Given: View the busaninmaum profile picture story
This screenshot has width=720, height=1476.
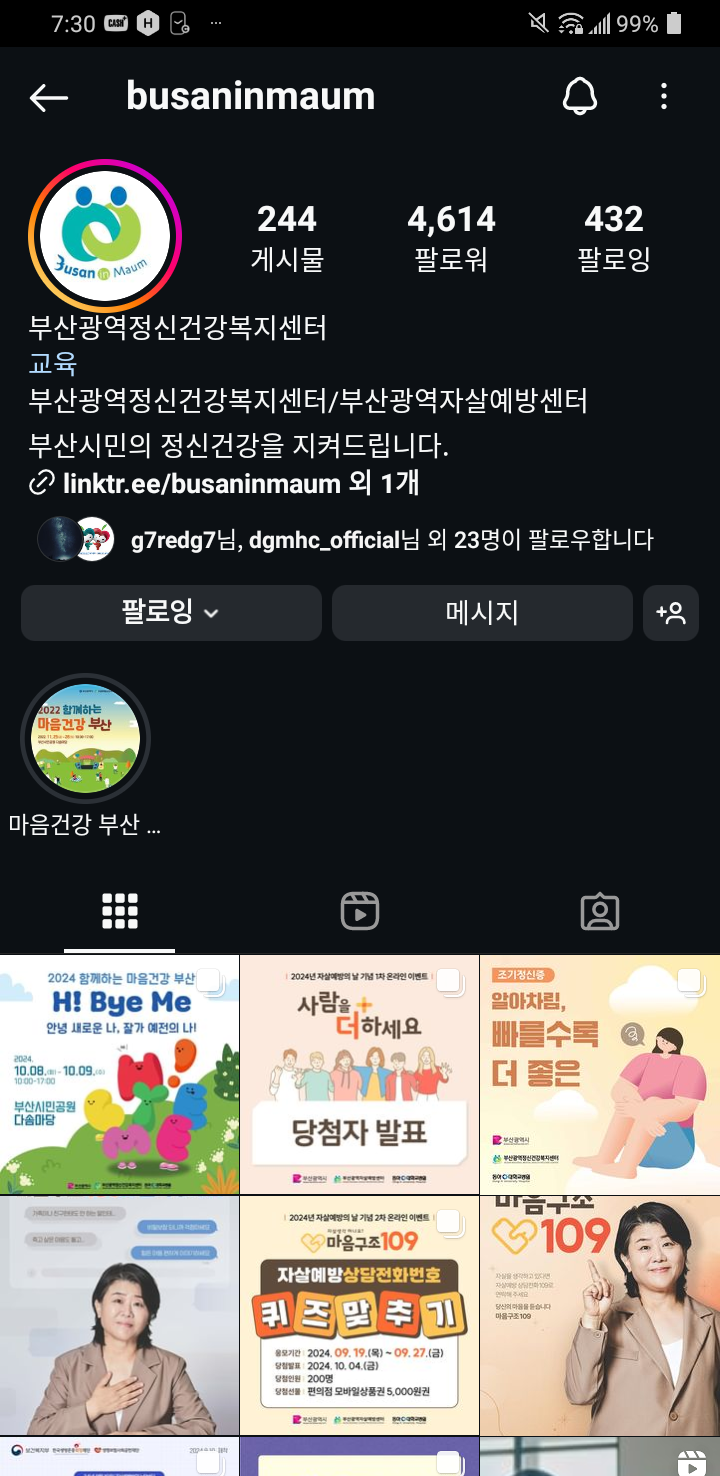Looking at the screenshot, I should point(105,235).
